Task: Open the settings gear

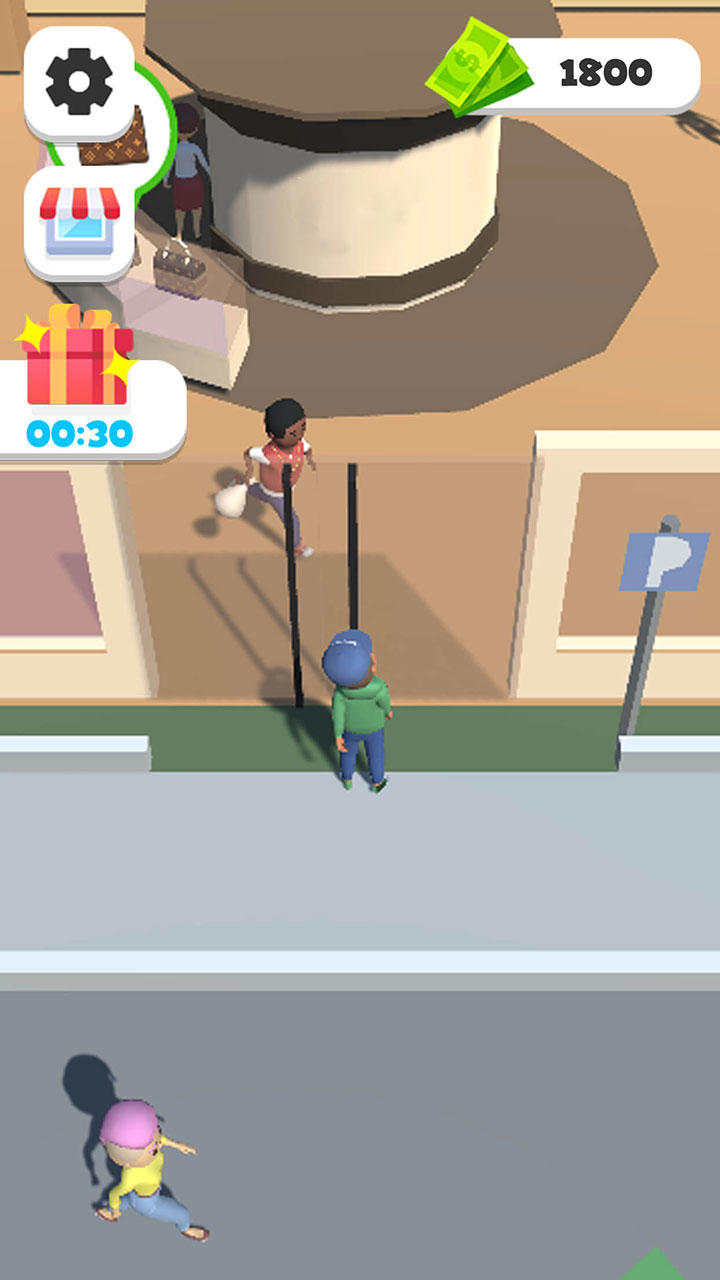Action: pyautogui.click(x=79, y=80)
